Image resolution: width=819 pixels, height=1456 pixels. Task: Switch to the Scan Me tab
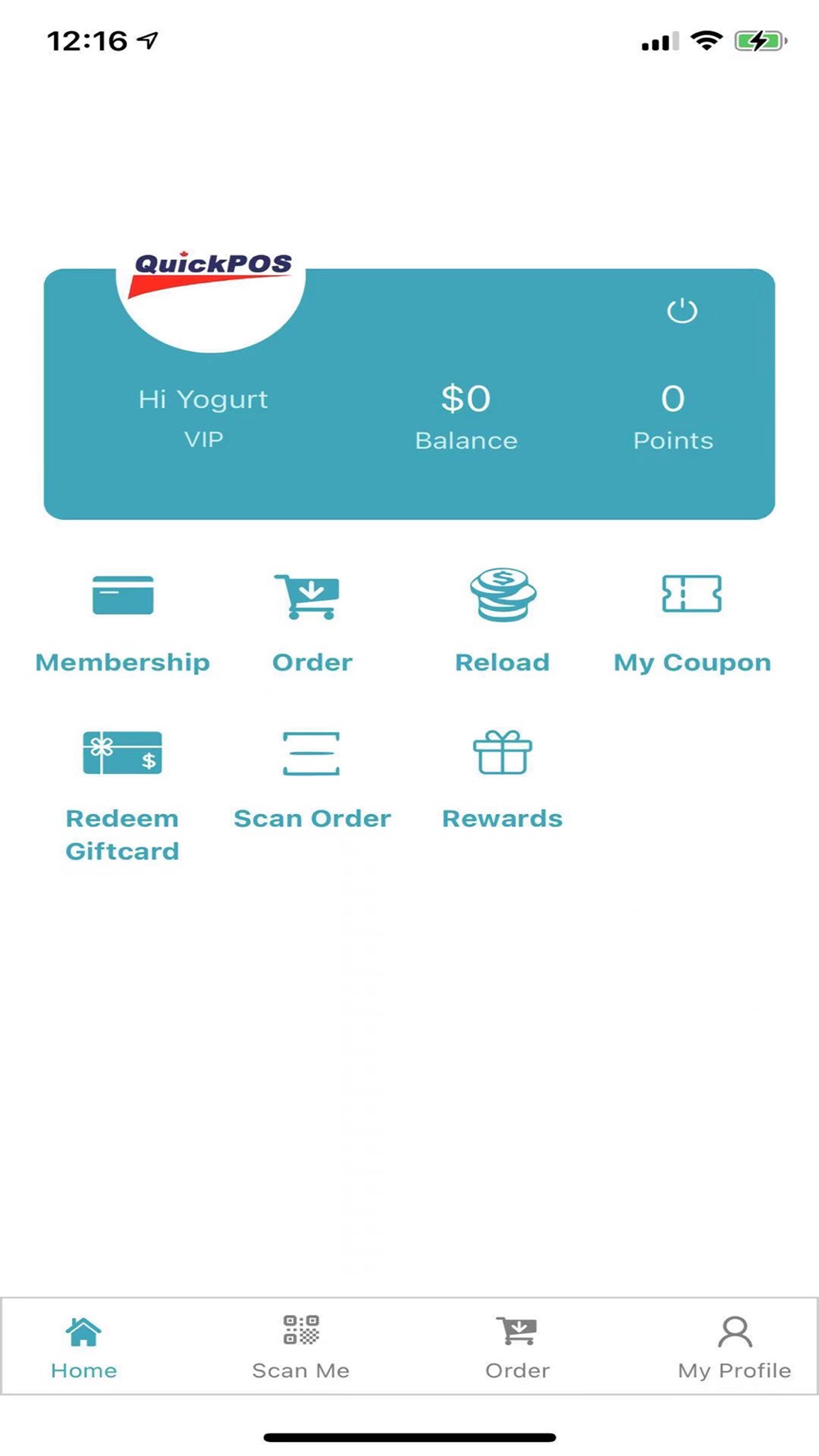tap(301, 1347)
